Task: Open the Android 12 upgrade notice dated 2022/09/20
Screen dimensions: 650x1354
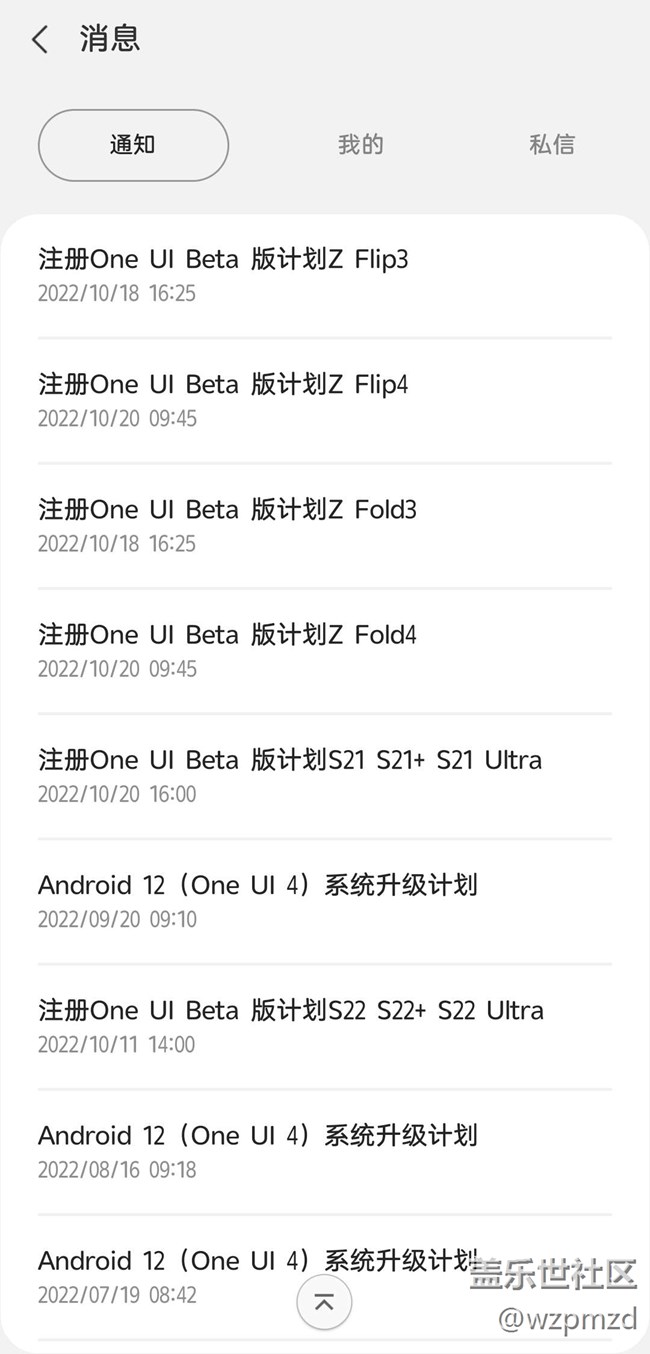Action: coord(257,899)
